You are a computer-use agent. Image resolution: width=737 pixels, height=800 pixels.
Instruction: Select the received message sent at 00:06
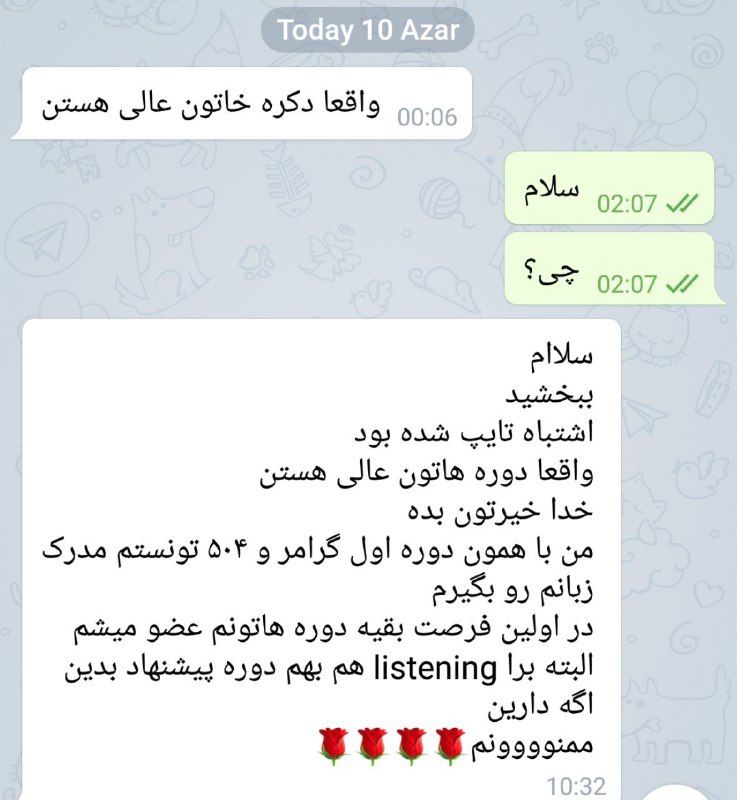pos(245,105)
